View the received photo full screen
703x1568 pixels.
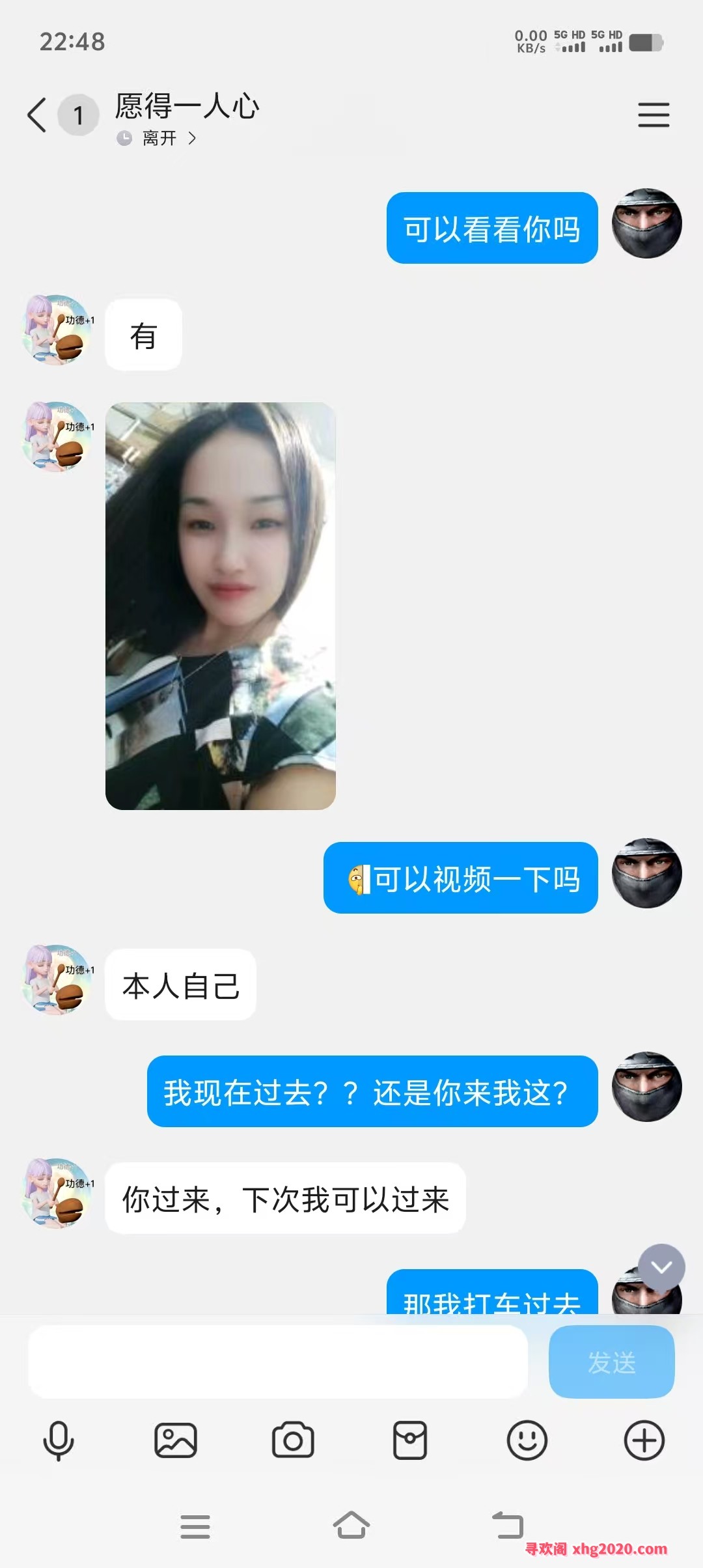coord(221,606)
